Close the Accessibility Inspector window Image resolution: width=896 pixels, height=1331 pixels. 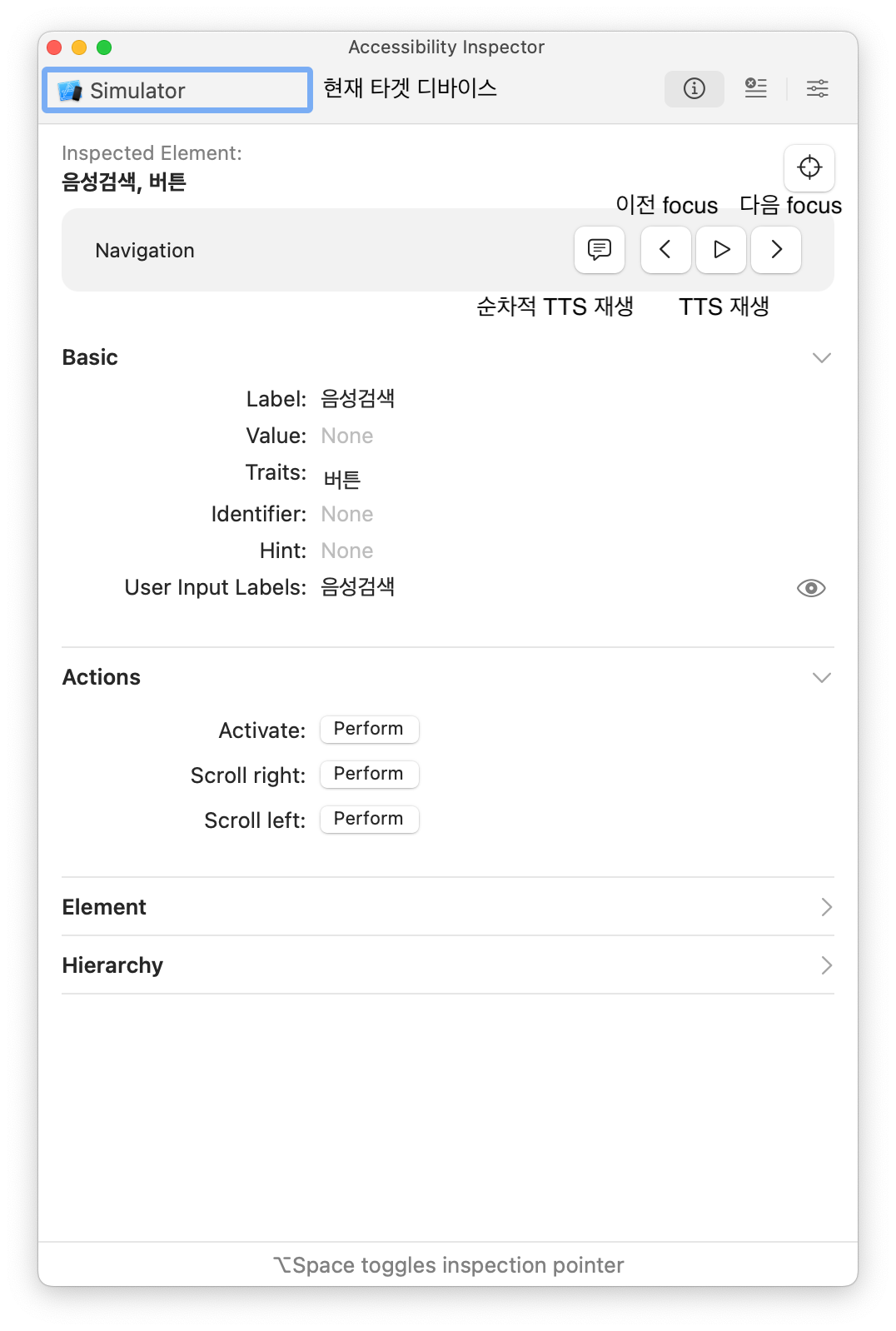(55, 47)
